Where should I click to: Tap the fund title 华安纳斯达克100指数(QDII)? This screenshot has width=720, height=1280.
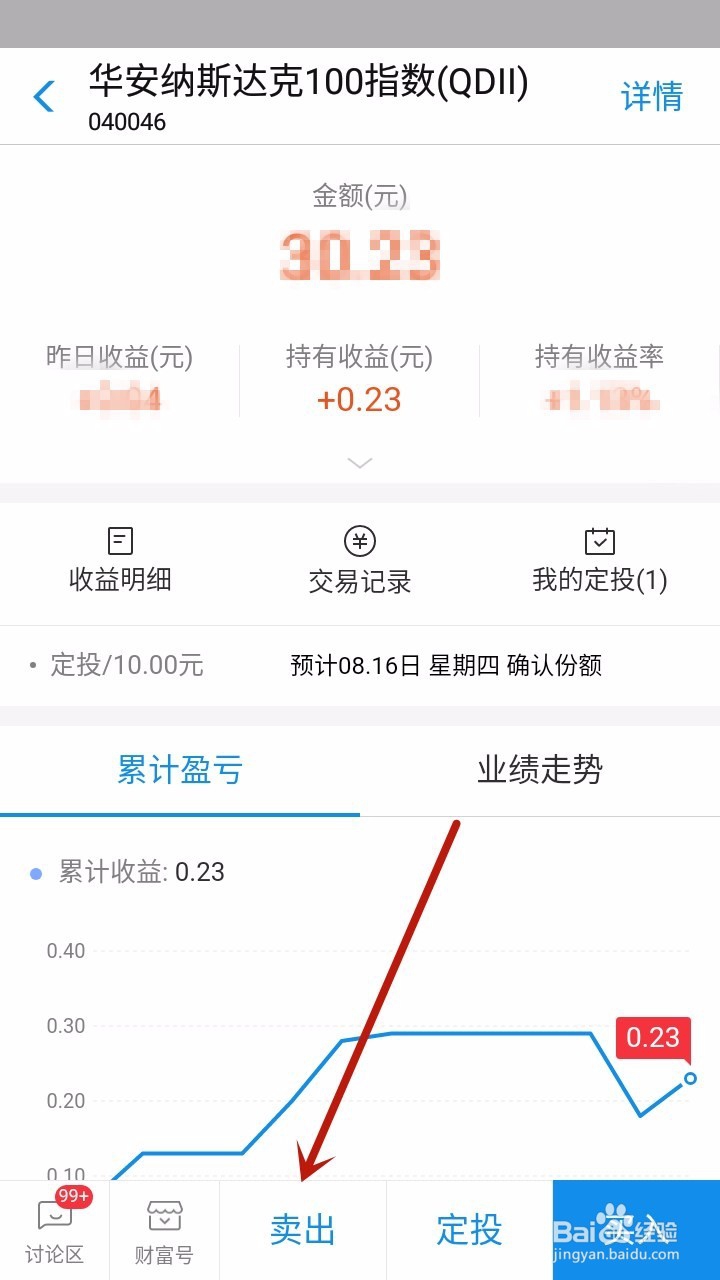click(305, 88)
